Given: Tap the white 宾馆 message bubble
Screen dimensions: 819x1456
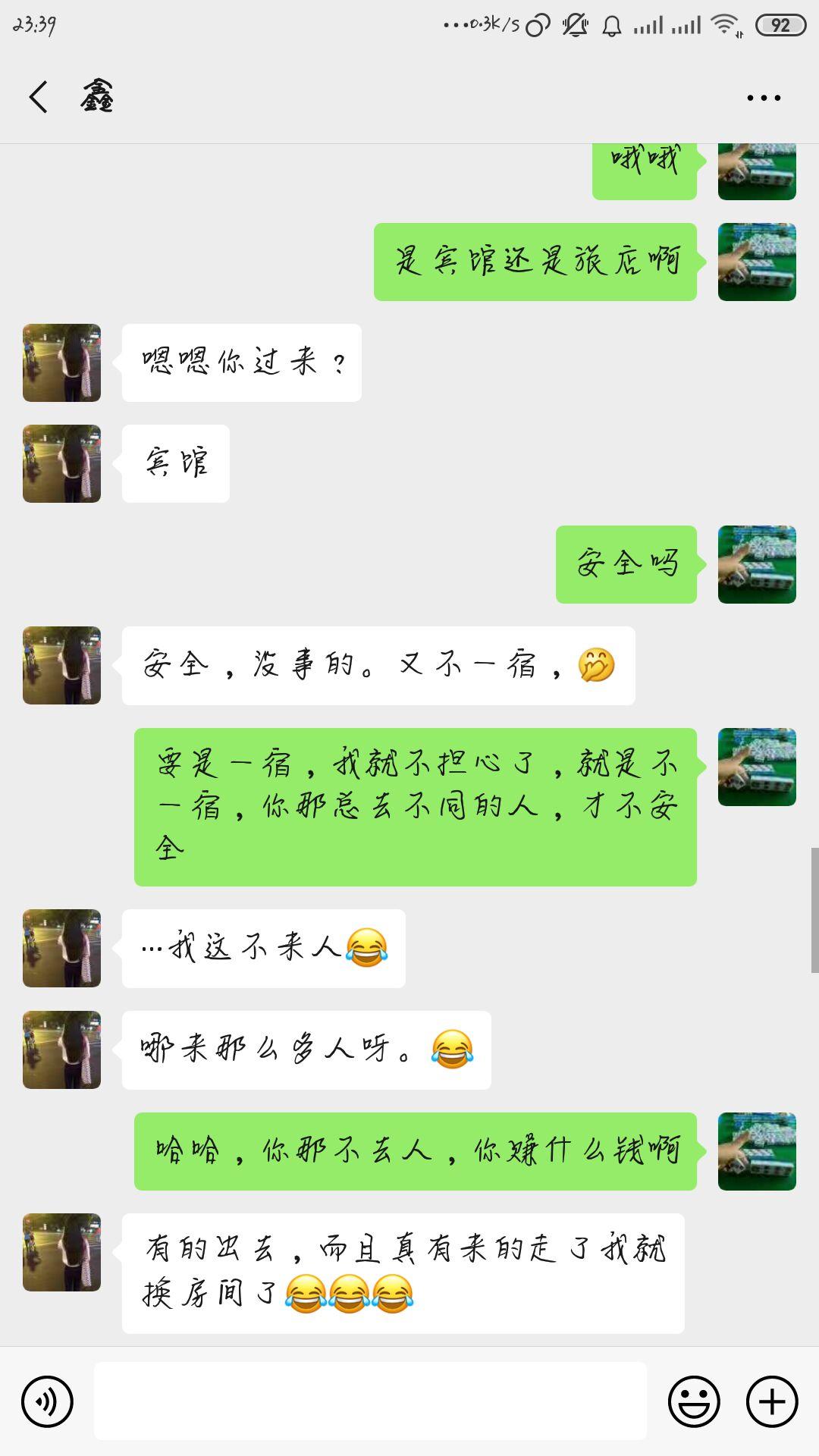Looking at the screenshot, I should pyautogui.click(x=174, y=465).
